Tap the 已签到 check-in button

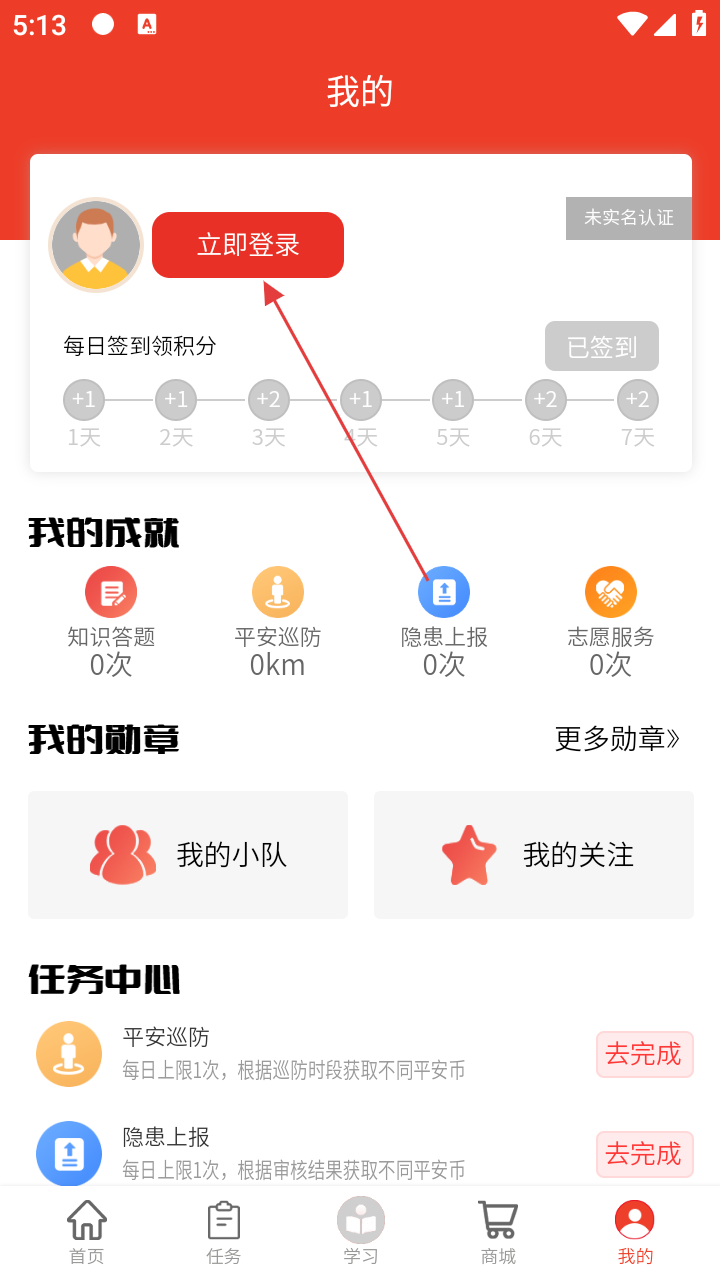[601, 346]
